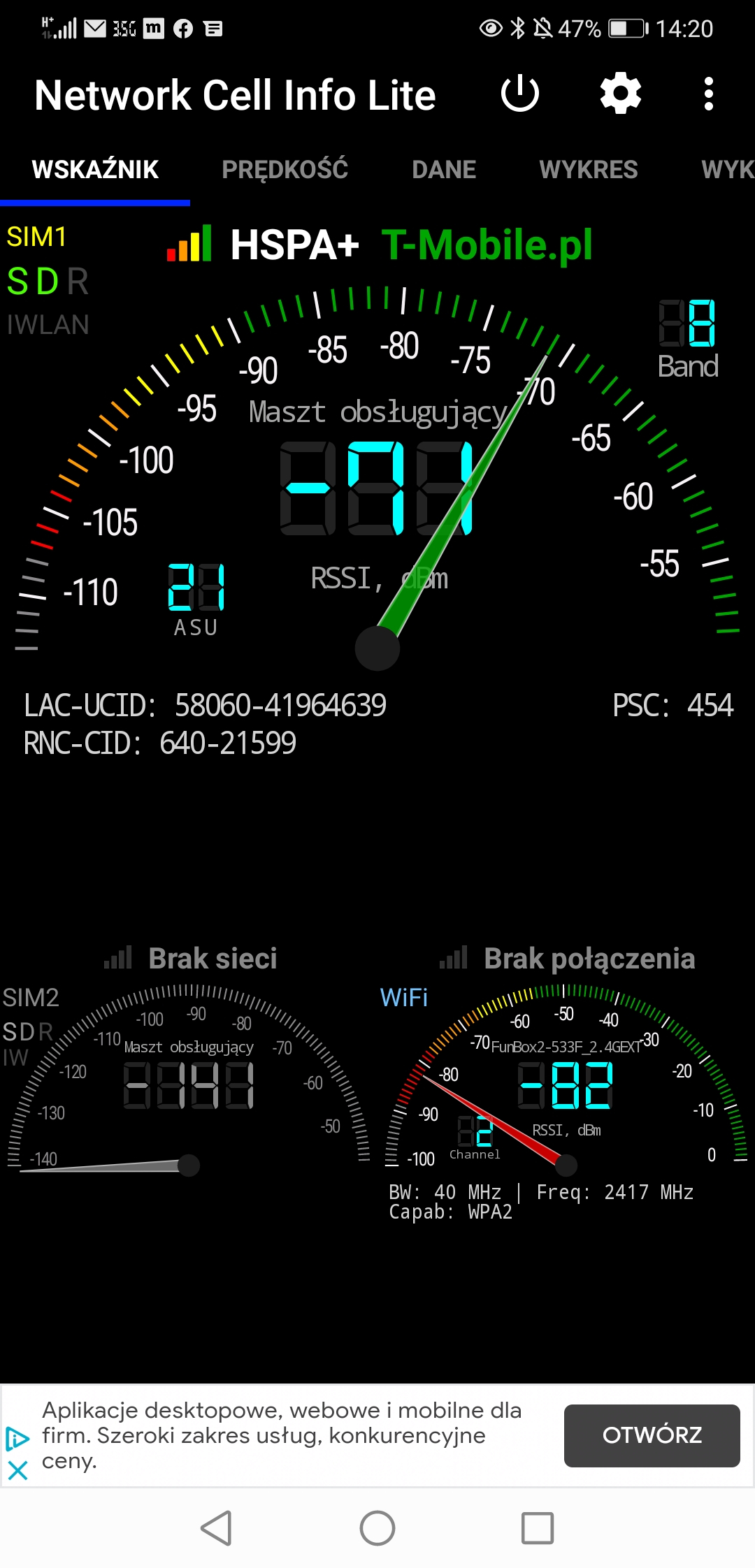Switch to the PRĘDKOŚĆ tab
The image size is (755, 1568).
285,170
